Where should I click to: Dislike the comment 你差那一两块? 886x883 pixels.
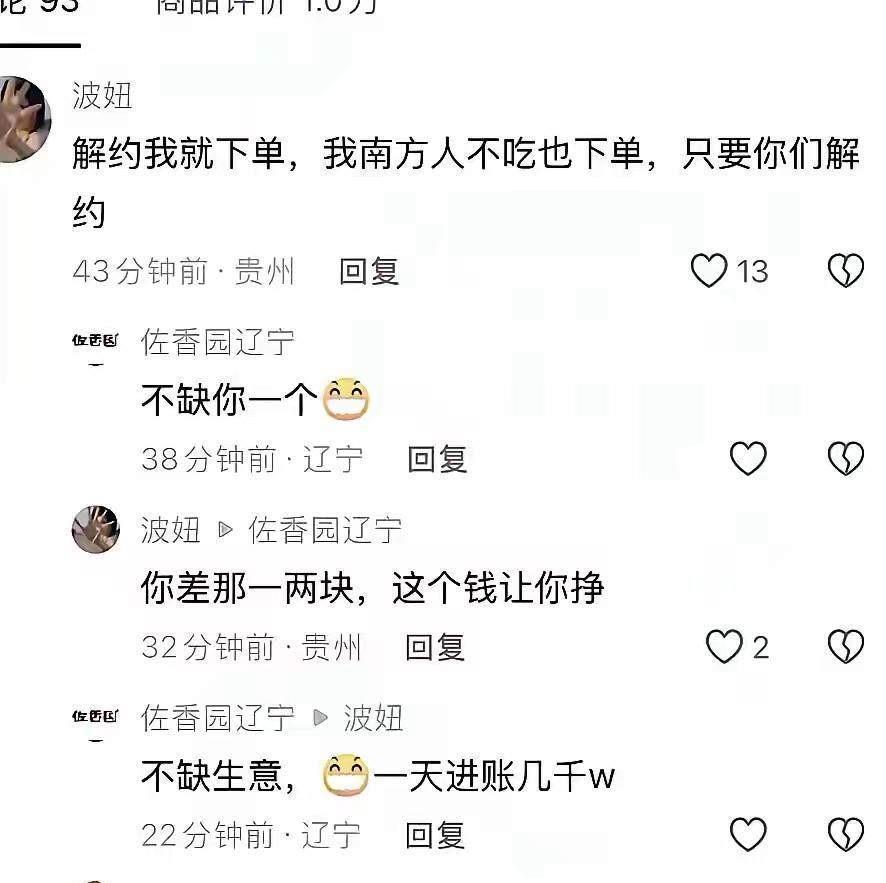pos(846,646)
